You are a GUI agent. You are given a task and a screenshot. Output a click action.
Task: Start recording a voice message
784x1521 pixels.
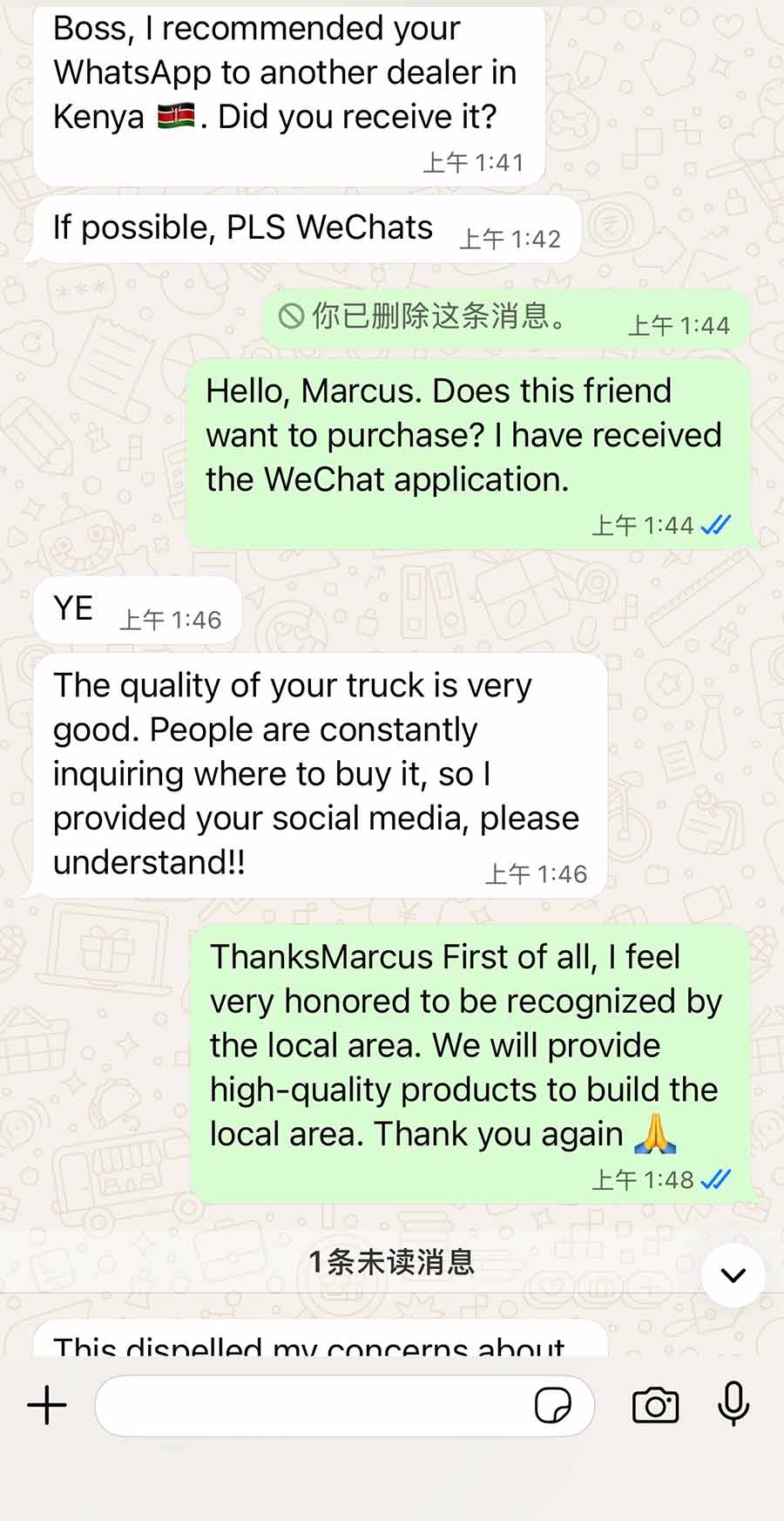coord(733,1404)
